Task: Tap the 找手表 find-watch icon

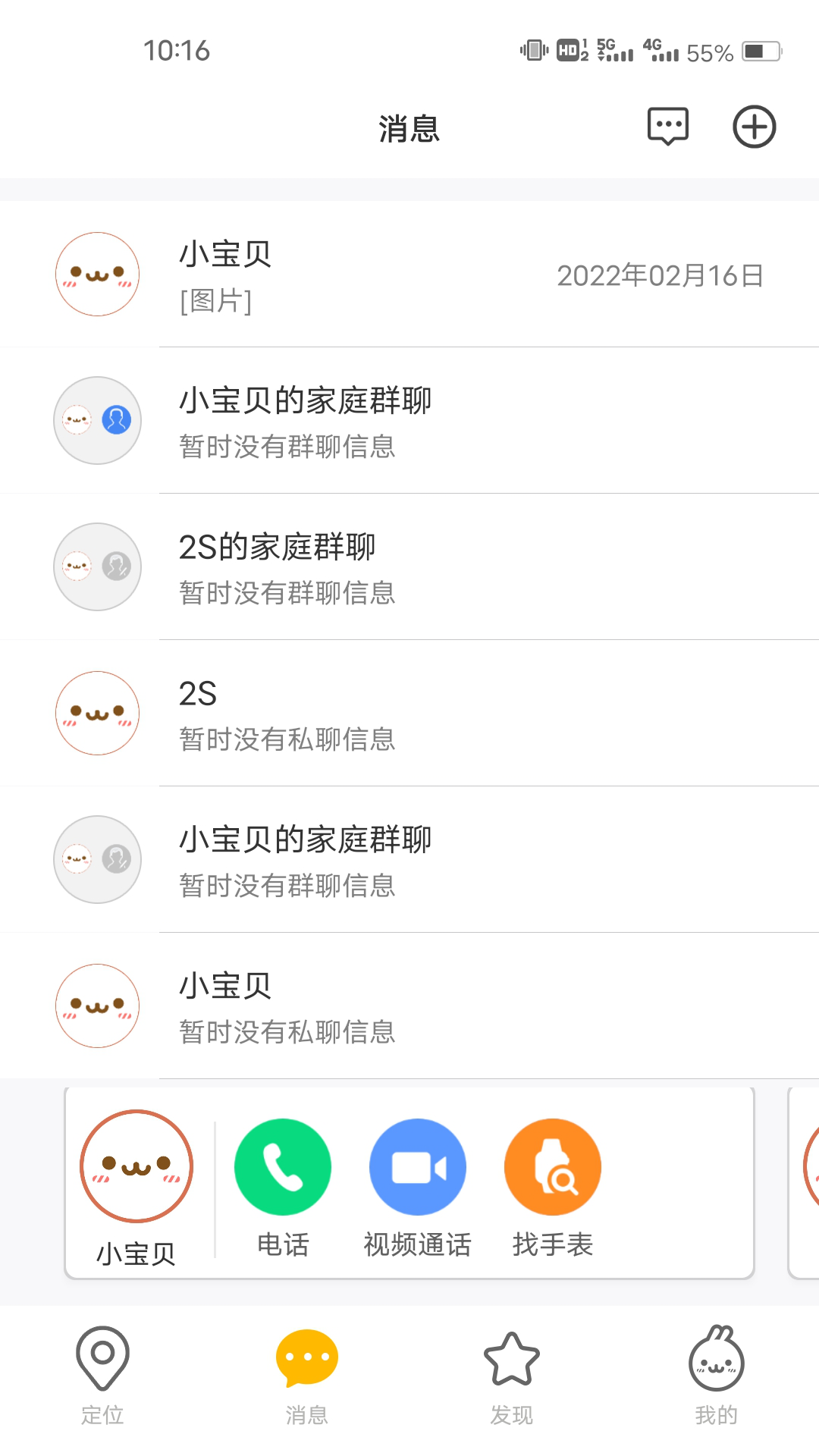Action: (553, 1166)
